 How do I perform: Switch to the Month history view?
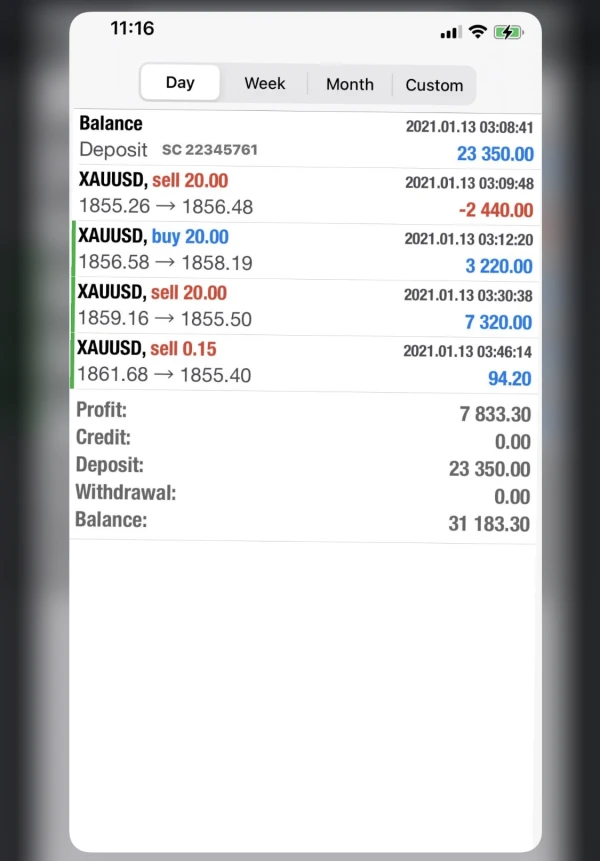click(350, 84)
